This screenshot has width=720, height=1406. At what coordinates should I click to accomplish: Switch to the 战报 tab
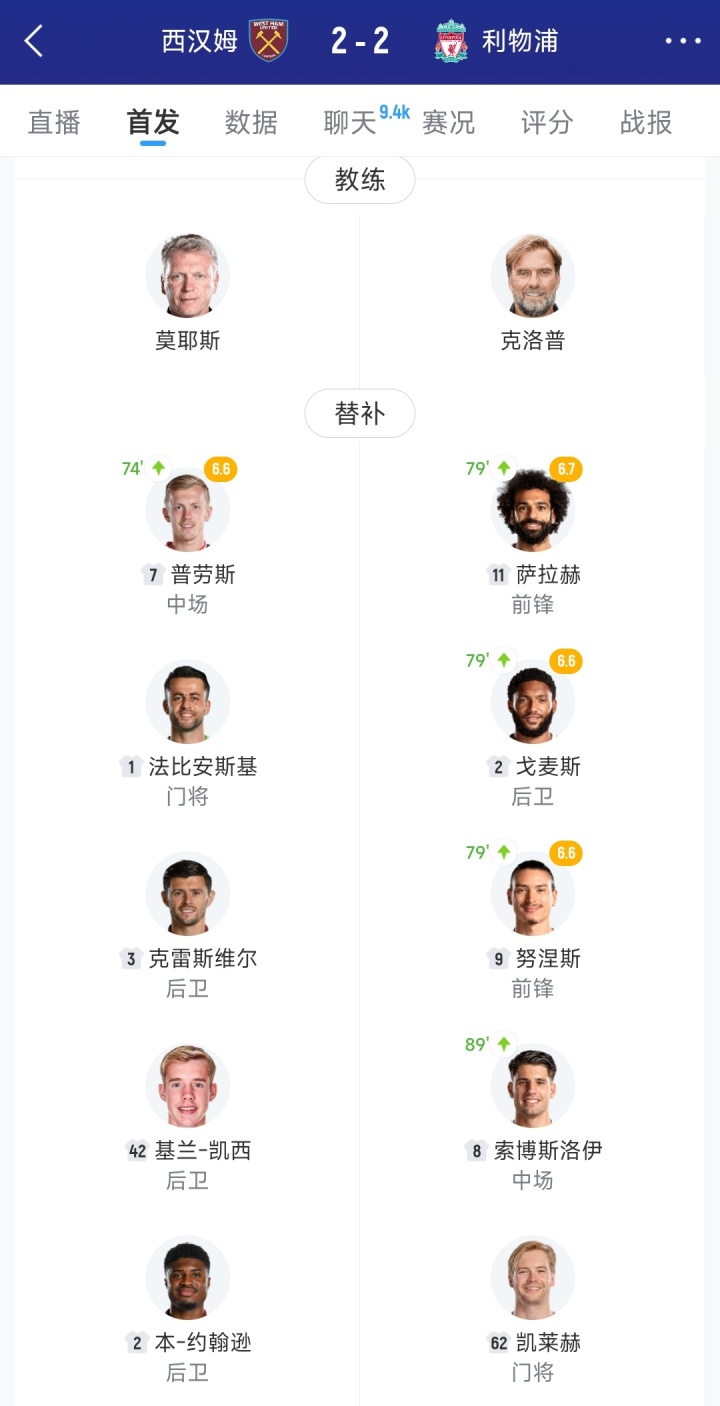(646, 123)
